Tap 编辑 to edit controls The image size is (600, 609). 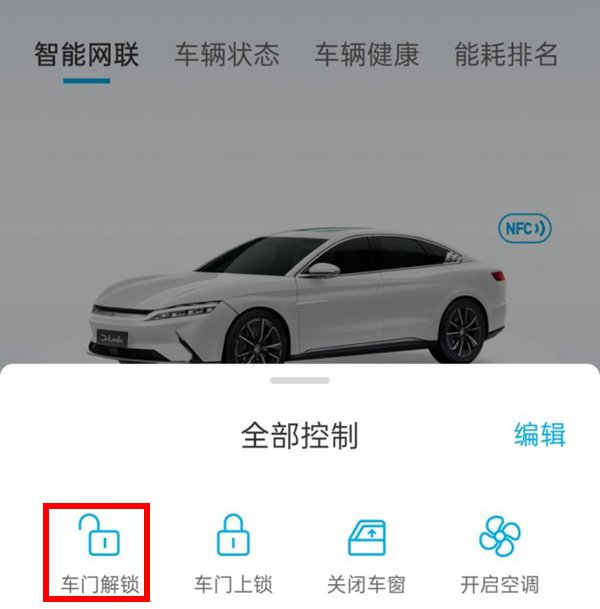coord(540,435)
